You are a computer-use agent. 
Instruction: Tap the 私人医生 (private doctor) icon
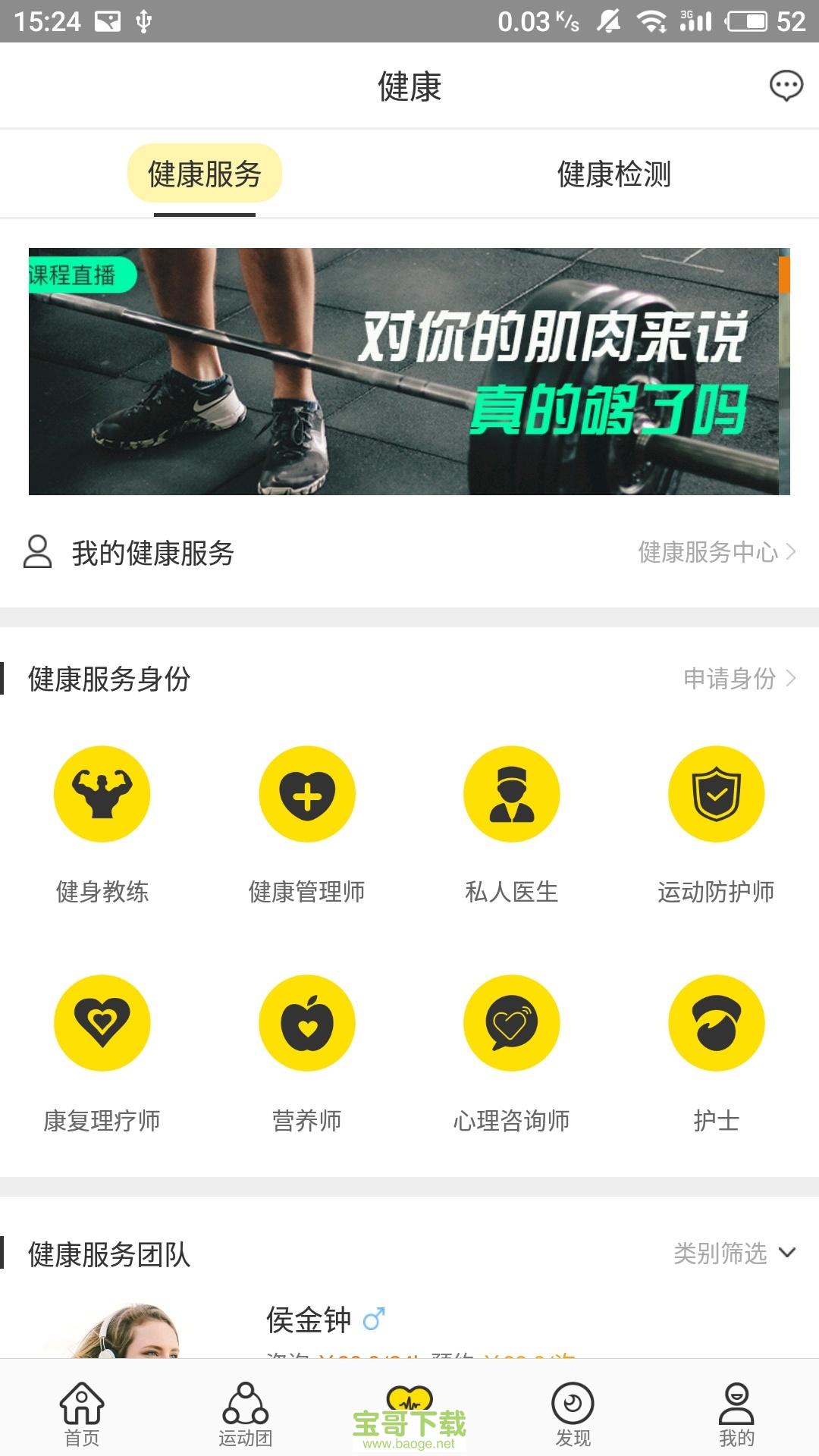(x=511, y=793)
